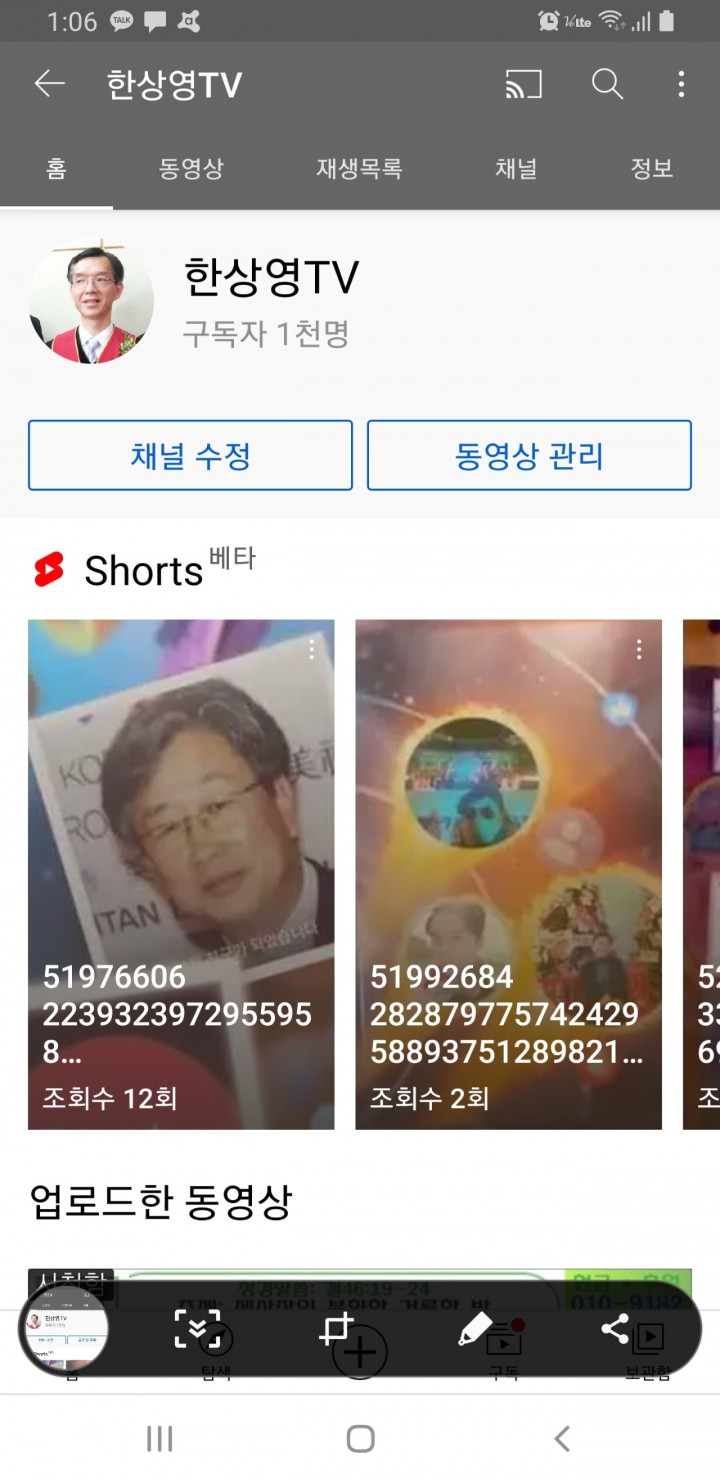Open the 채널 tab
Viewport: 720px width, 1479px height.
click(x=516, y=169)
